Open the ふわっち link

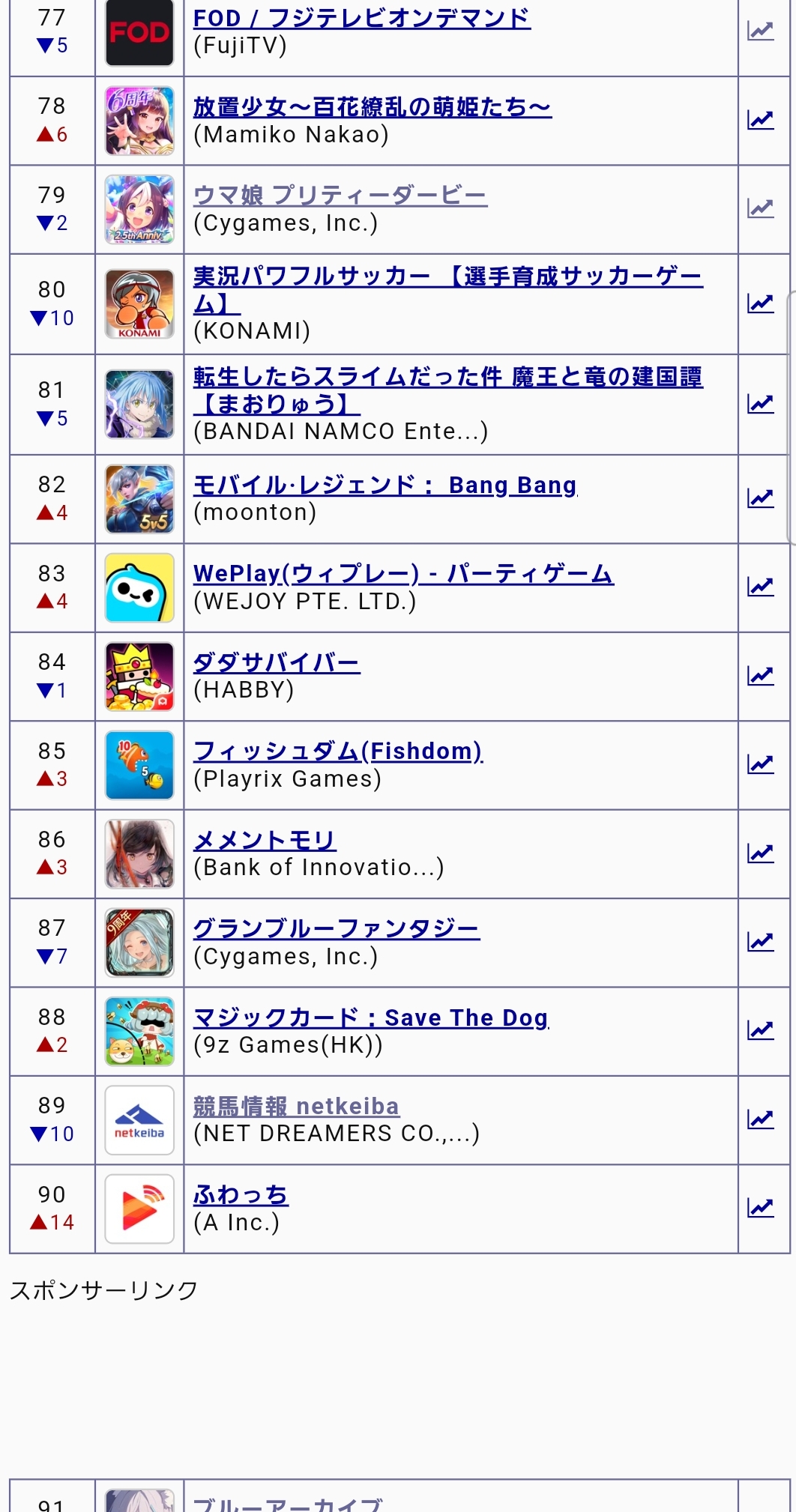[241, 1194]
